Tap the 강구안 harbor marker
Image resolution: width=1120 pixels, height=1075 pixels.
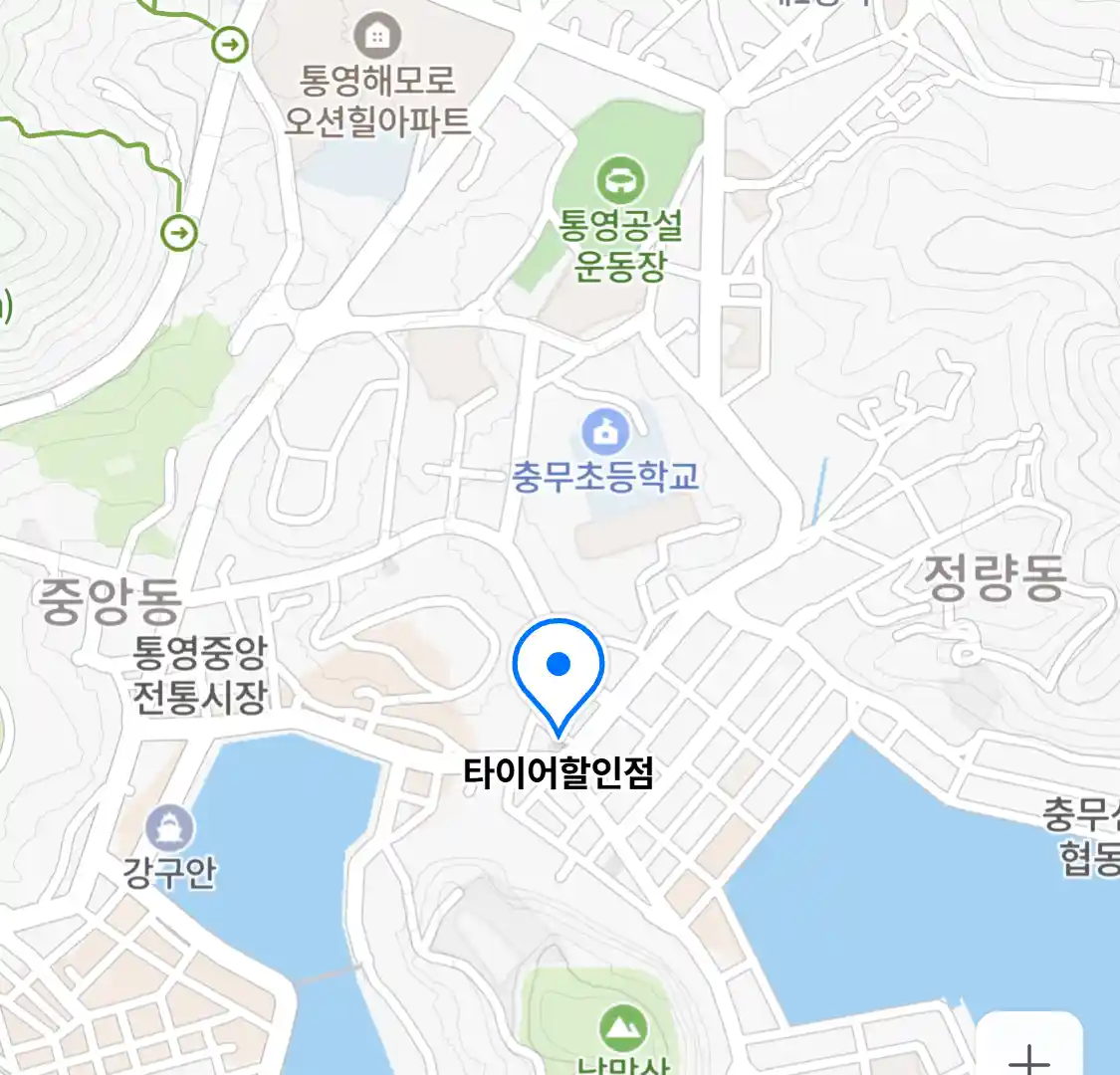pos(169,828)
